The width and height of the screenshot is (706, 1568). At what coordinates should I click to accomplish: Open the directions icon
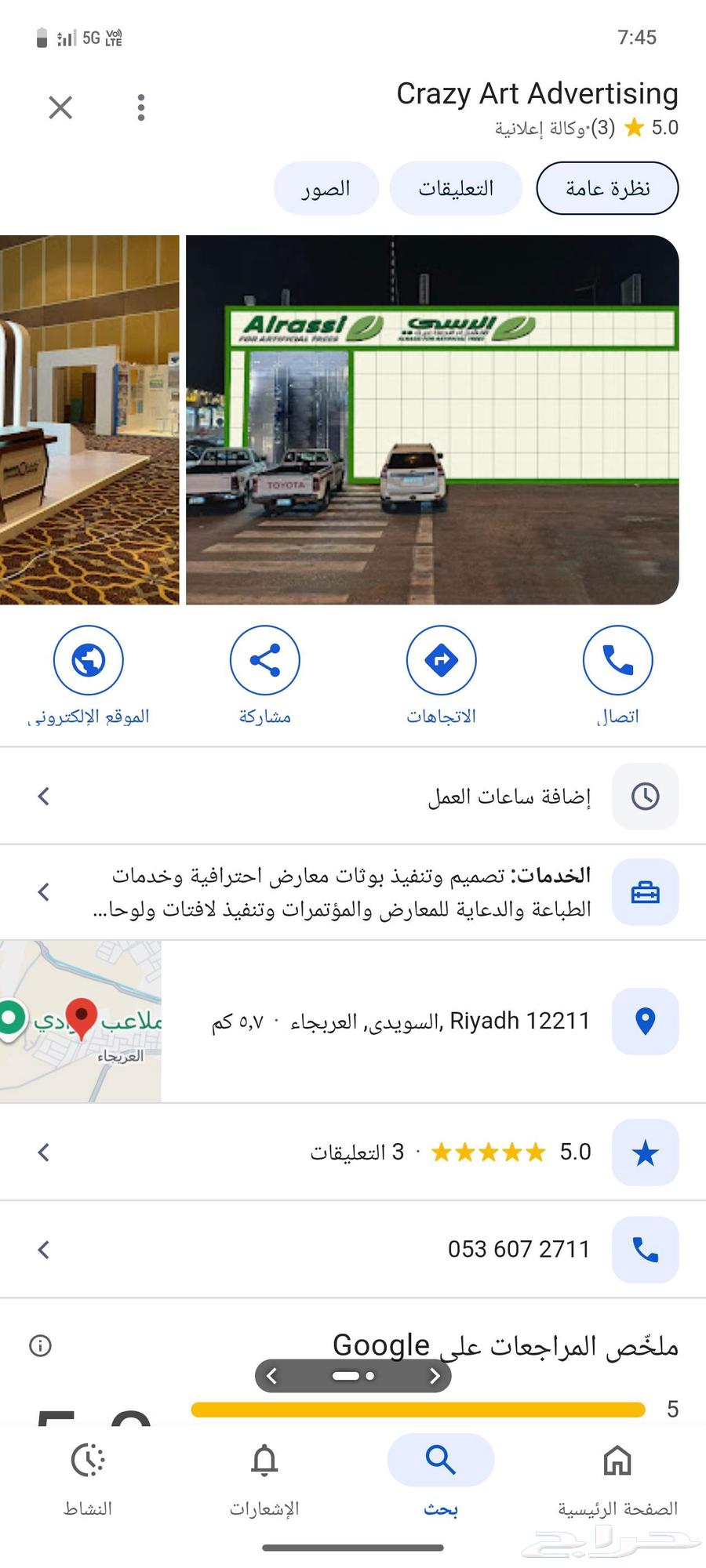tap(441, 660)
